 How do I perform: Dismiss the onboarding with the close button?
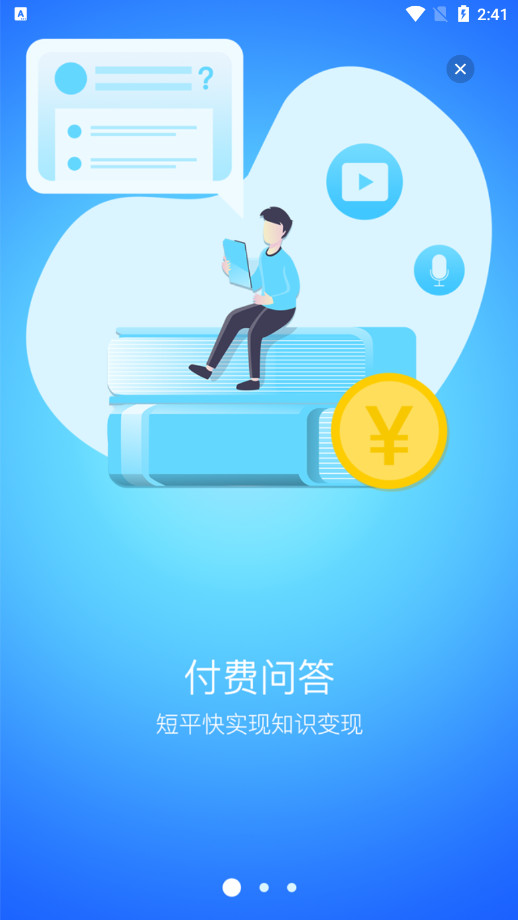[x=460, y=69]
